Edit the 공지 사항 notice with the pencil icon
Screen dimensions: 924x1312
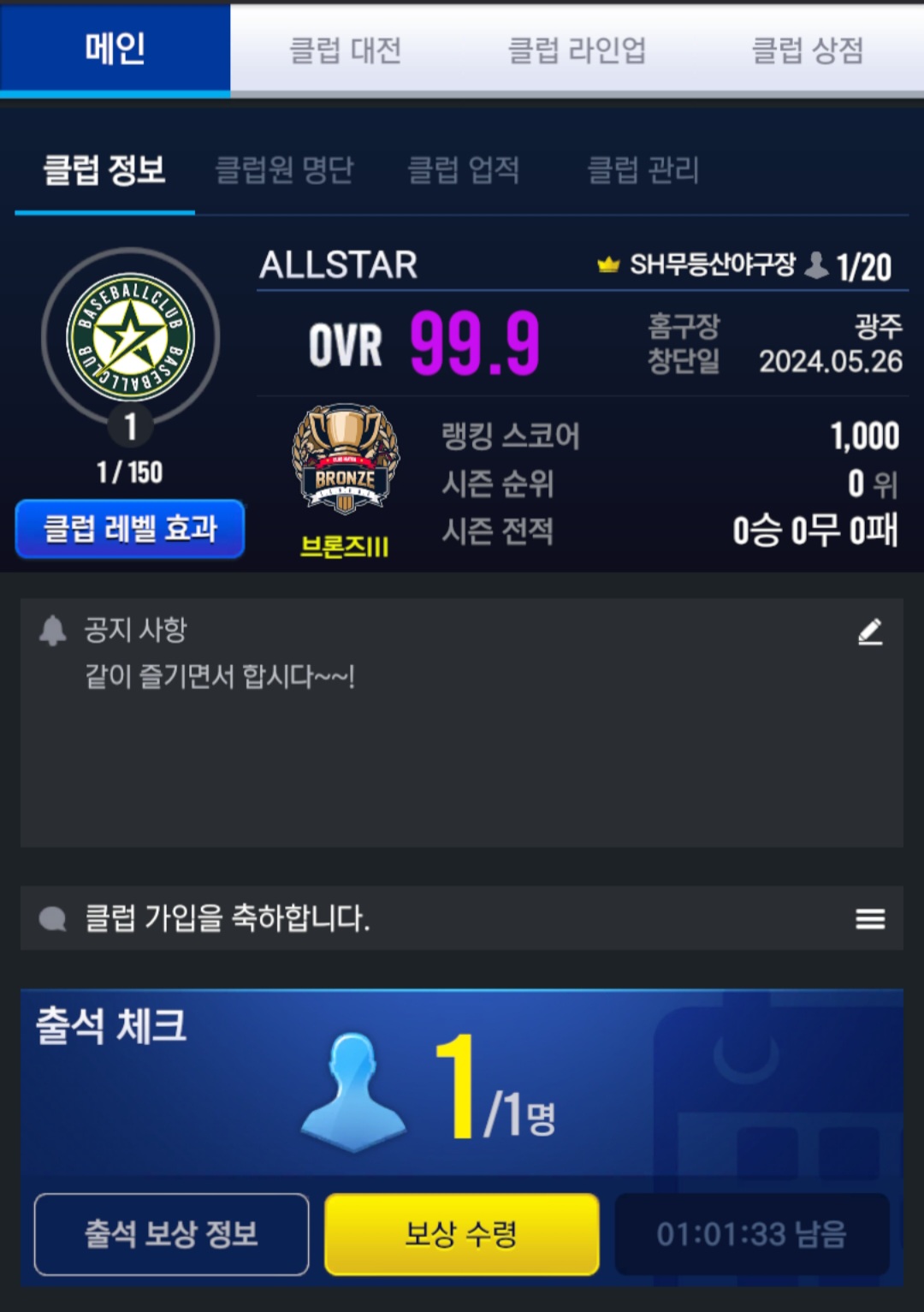tap(870, 632)
